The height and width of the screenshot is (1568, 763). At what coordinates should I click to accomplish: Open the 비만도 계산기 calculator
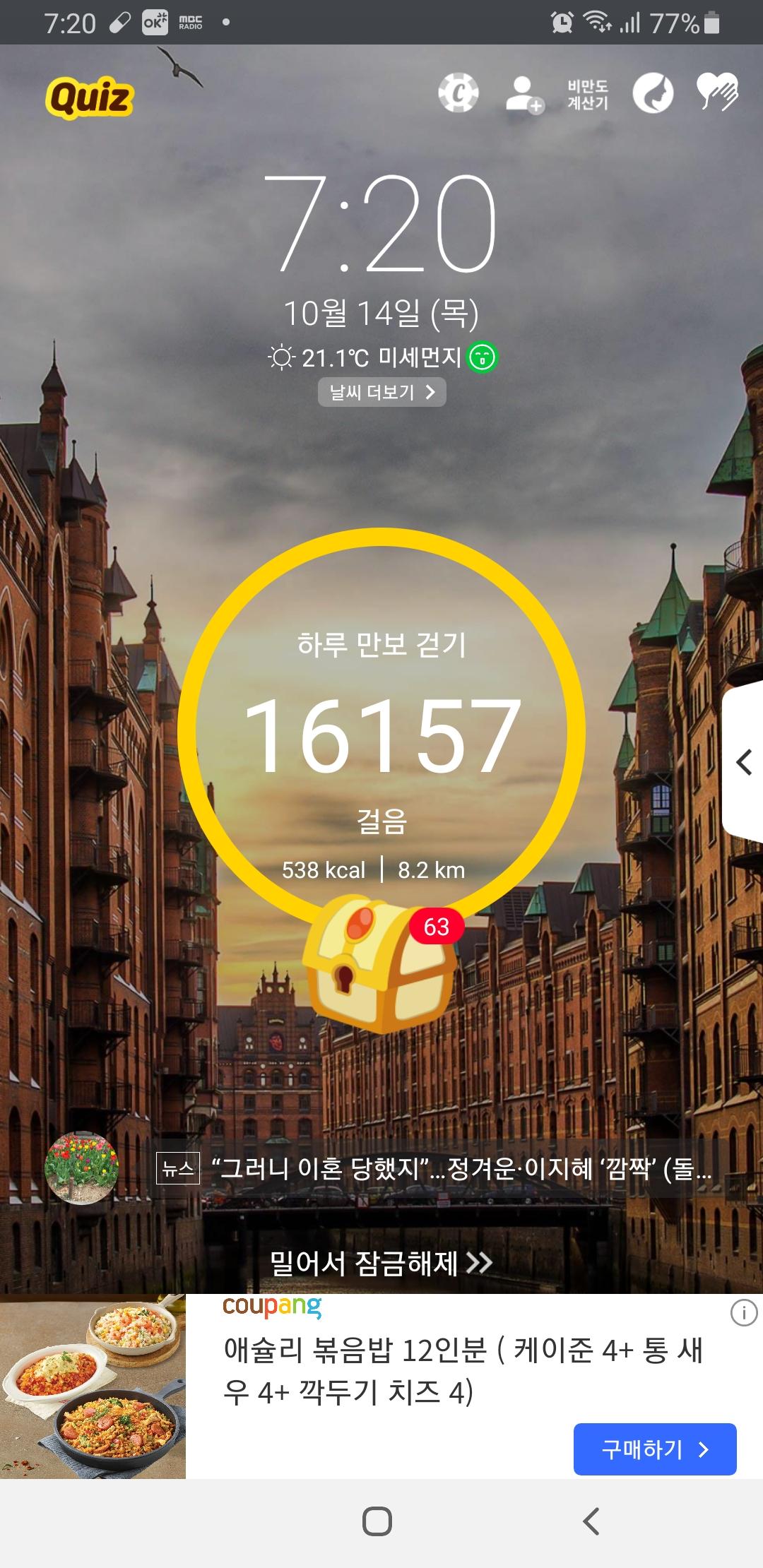[587, 94]
